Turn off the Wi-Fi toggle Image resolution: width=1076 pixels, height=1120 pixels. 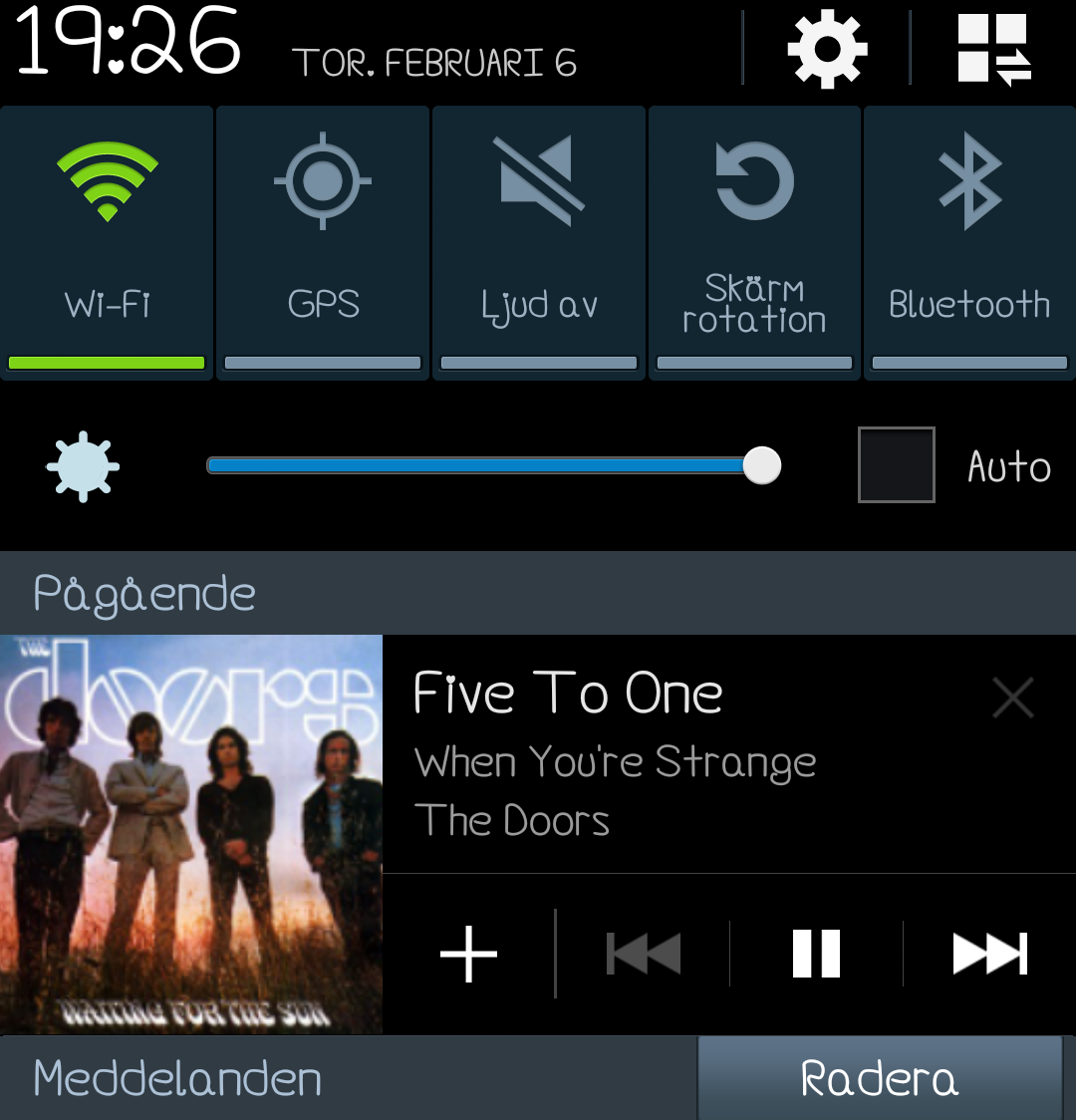108,242
